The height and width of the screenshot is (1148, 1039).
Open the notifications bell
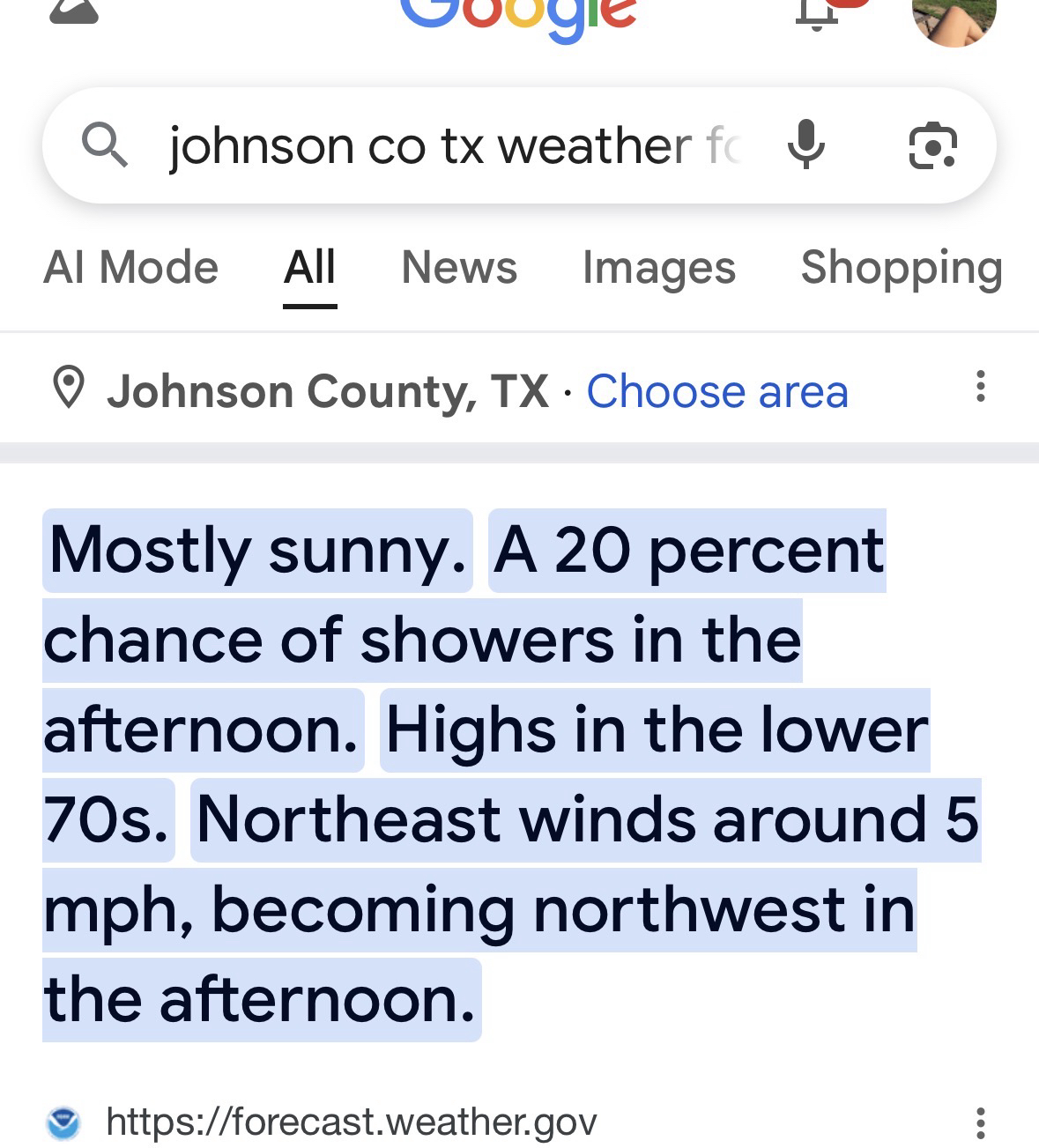tap(817, 13)
